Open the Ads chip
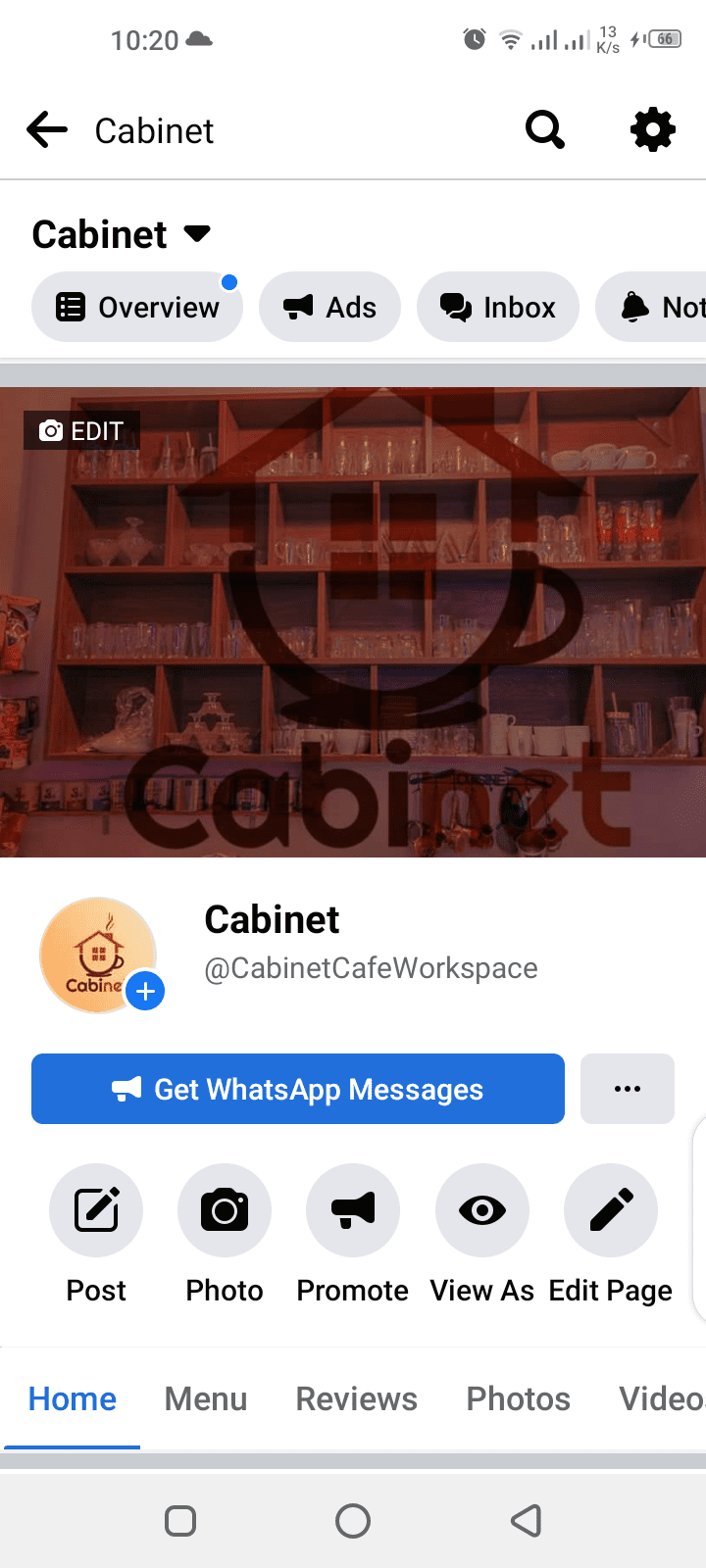Image resolution: width=706 pixels, height=1568 pixels. pos(329,307)
